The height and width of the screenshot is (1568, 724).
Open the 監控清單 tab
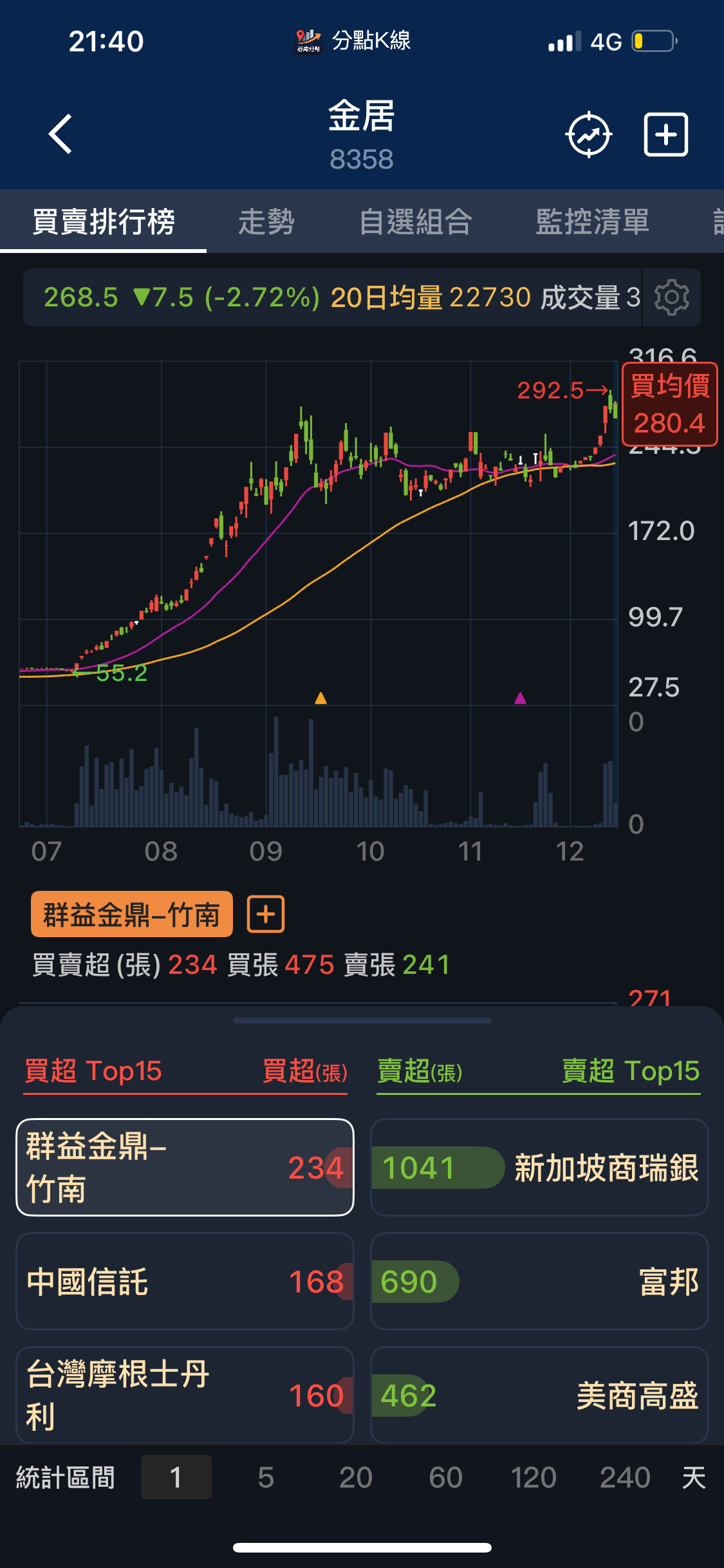pos(592,222)
